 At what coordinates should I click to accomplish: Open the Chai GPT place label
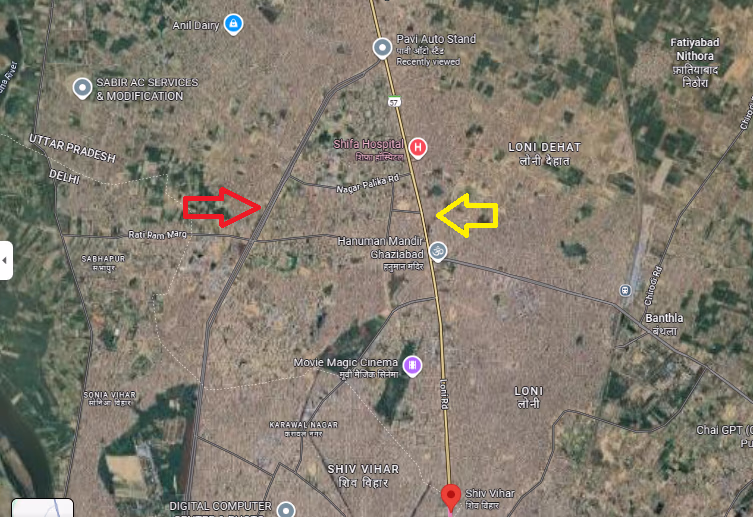tap(723, 430)
